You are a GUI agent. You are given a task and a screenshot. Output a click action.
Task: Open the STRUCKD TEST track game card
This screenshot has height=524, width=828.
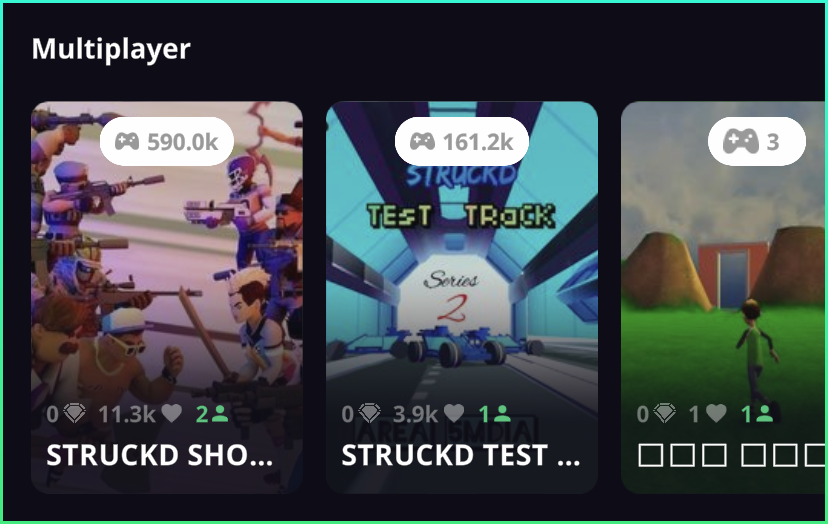tap(461, 296)
